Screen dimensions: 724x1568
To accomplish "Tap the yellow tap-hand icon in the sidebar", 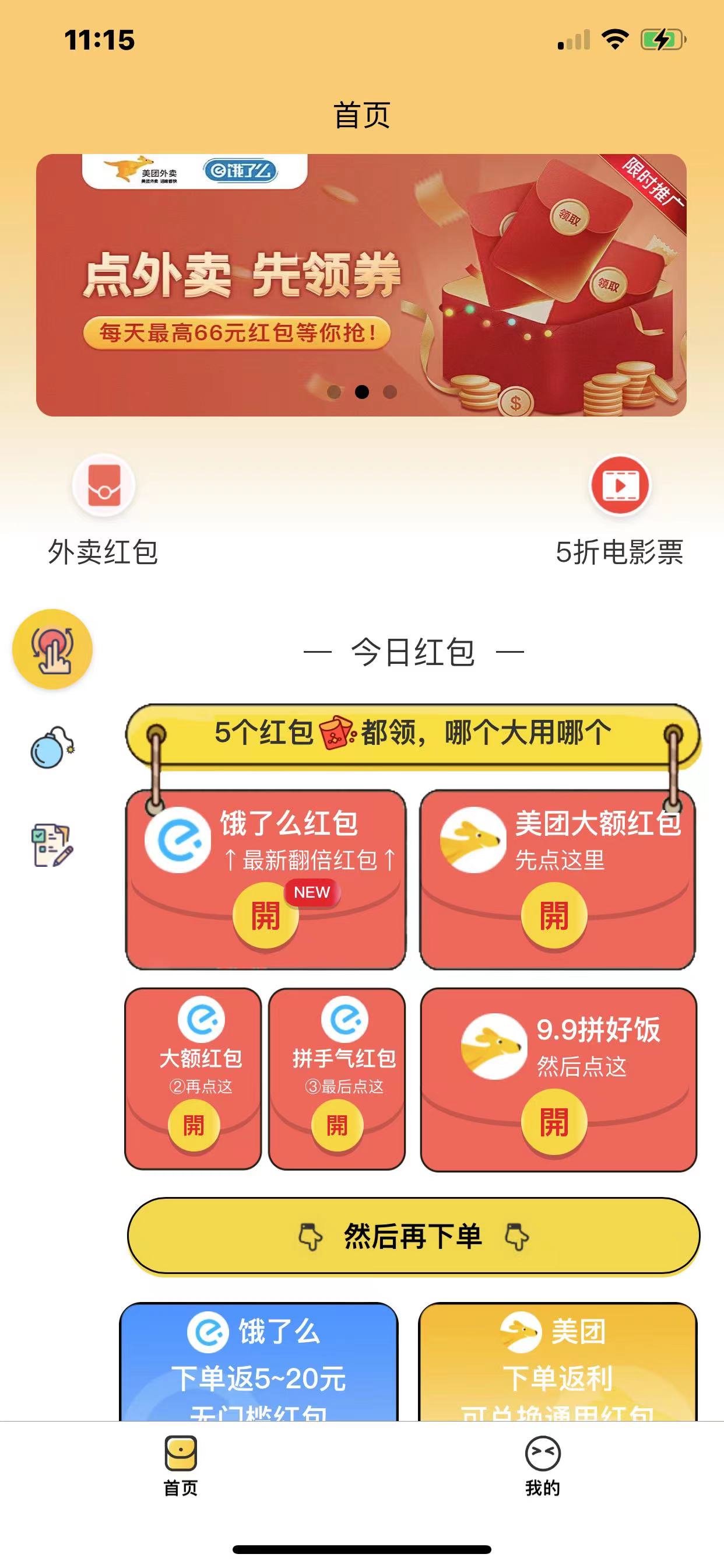I will 52,649.
